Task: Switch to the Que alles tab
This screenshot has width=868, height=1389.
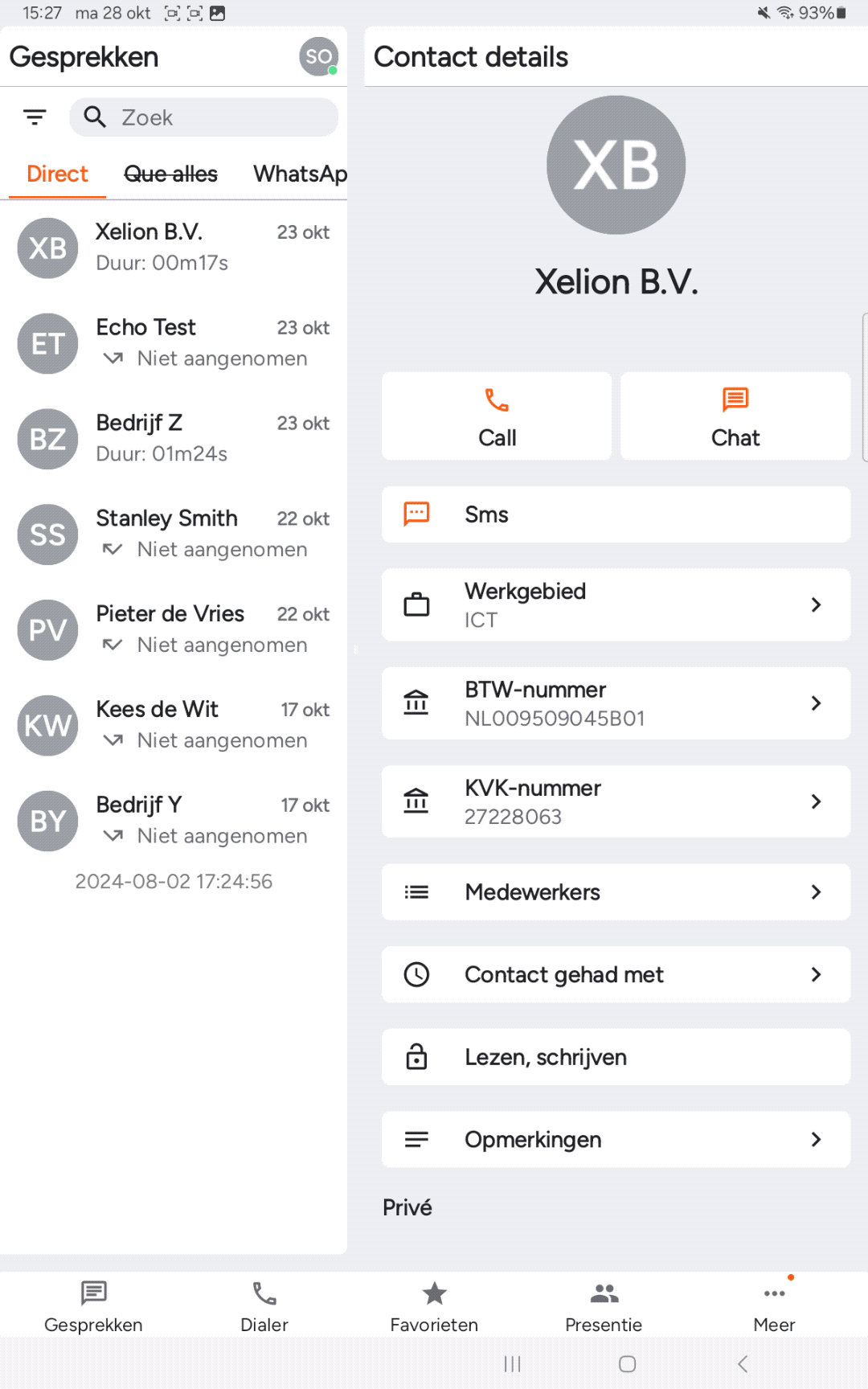Action: 170,174
